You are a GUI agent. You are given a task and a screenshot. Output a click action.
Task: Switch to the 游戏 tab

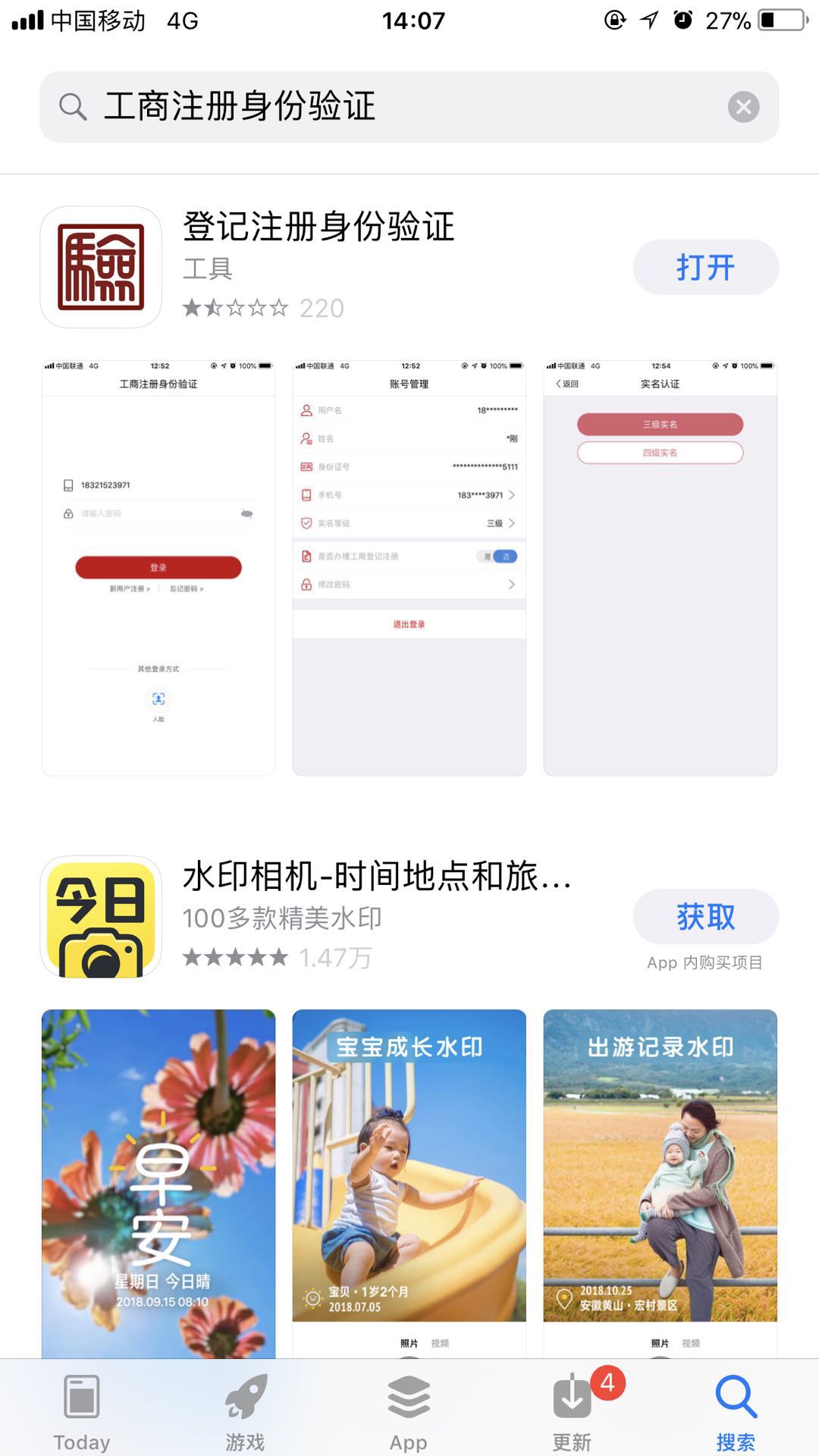point(245,1410)
